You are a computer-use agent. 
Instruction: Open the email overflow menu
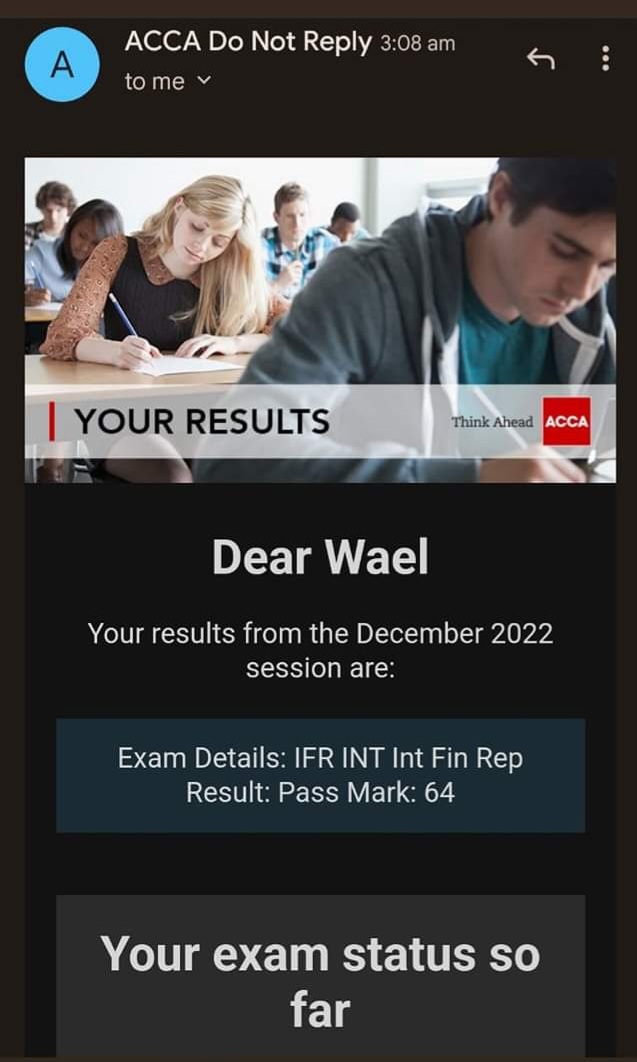(x=605, y=59)
